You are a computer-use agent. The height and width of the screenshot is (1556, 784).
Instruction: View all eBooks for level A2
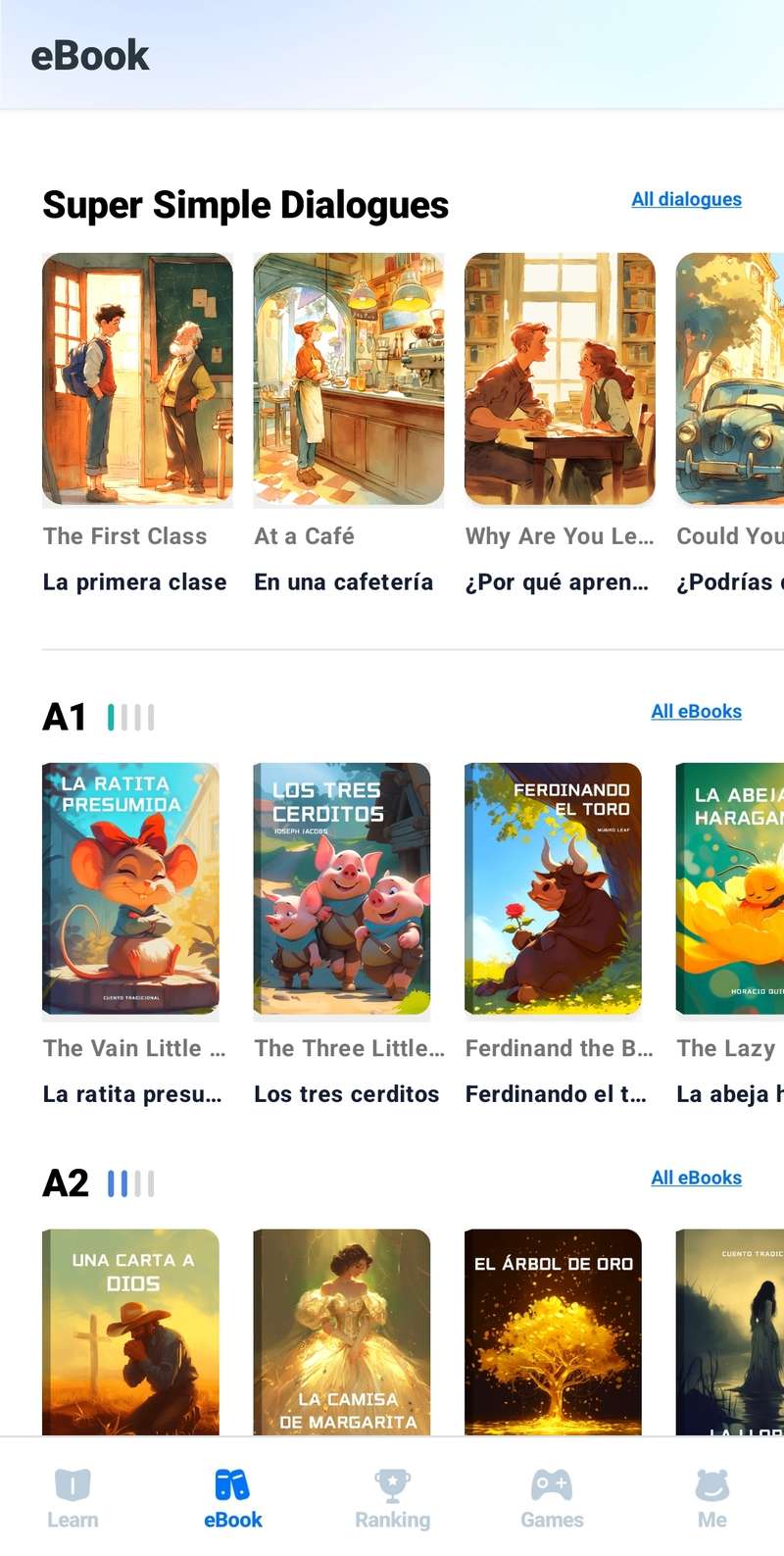click(x=696, y=1178)
